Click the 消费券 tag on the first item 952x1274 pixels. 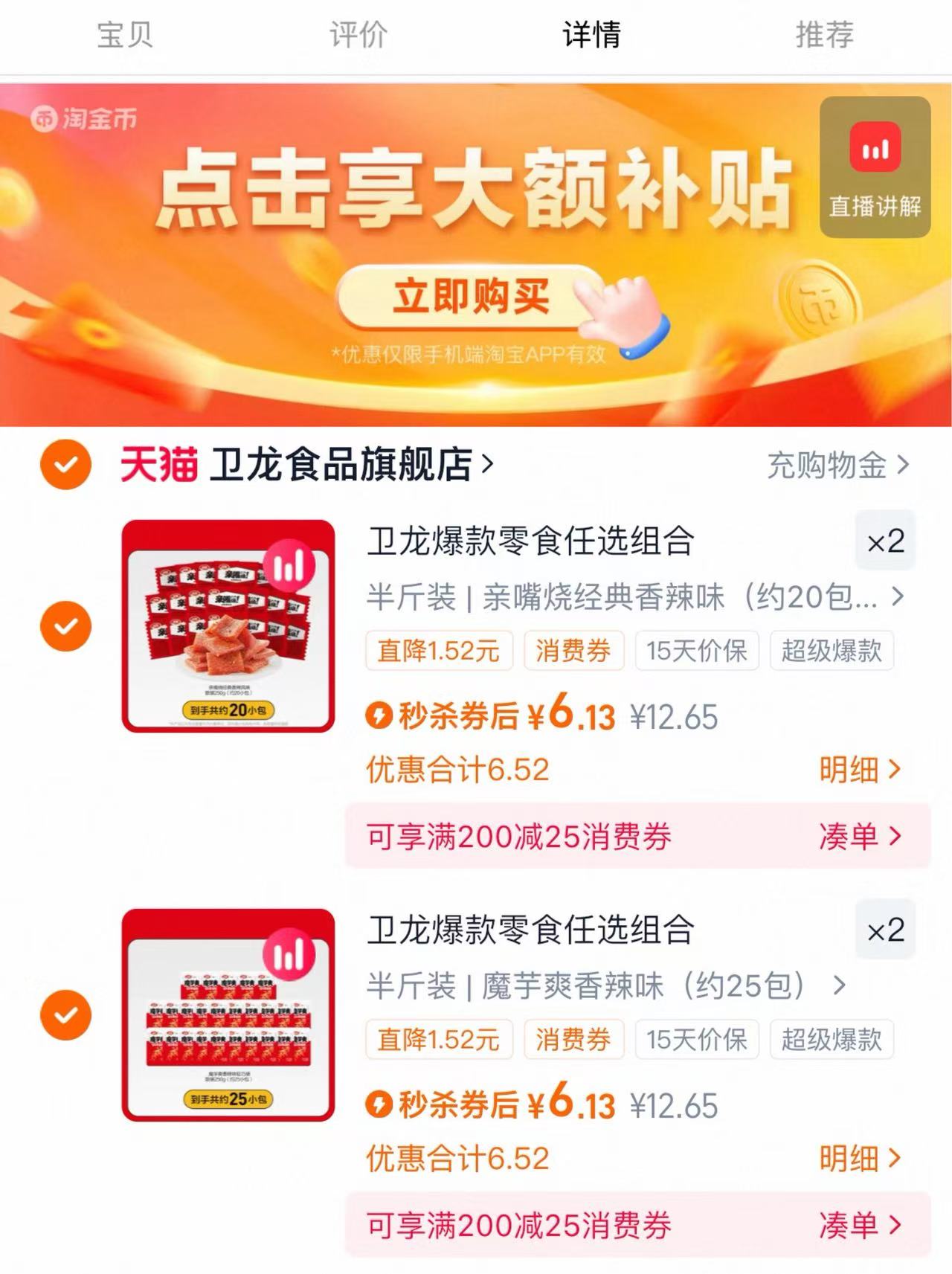(575, 651)
